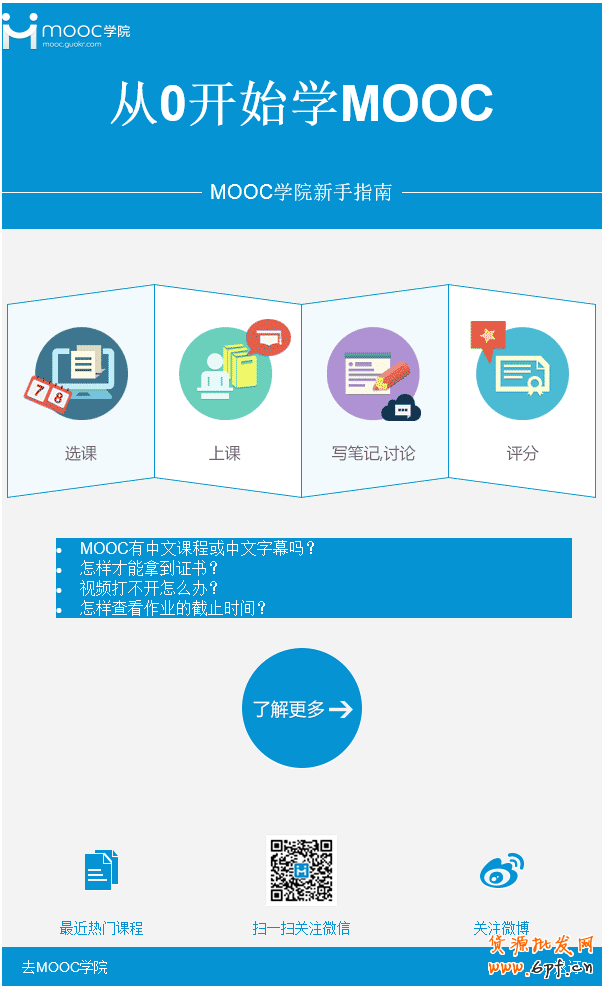This screenshot has width=603, height=989.
Task: Open question 视频打不开怎么办？
Action: point(150,588)
